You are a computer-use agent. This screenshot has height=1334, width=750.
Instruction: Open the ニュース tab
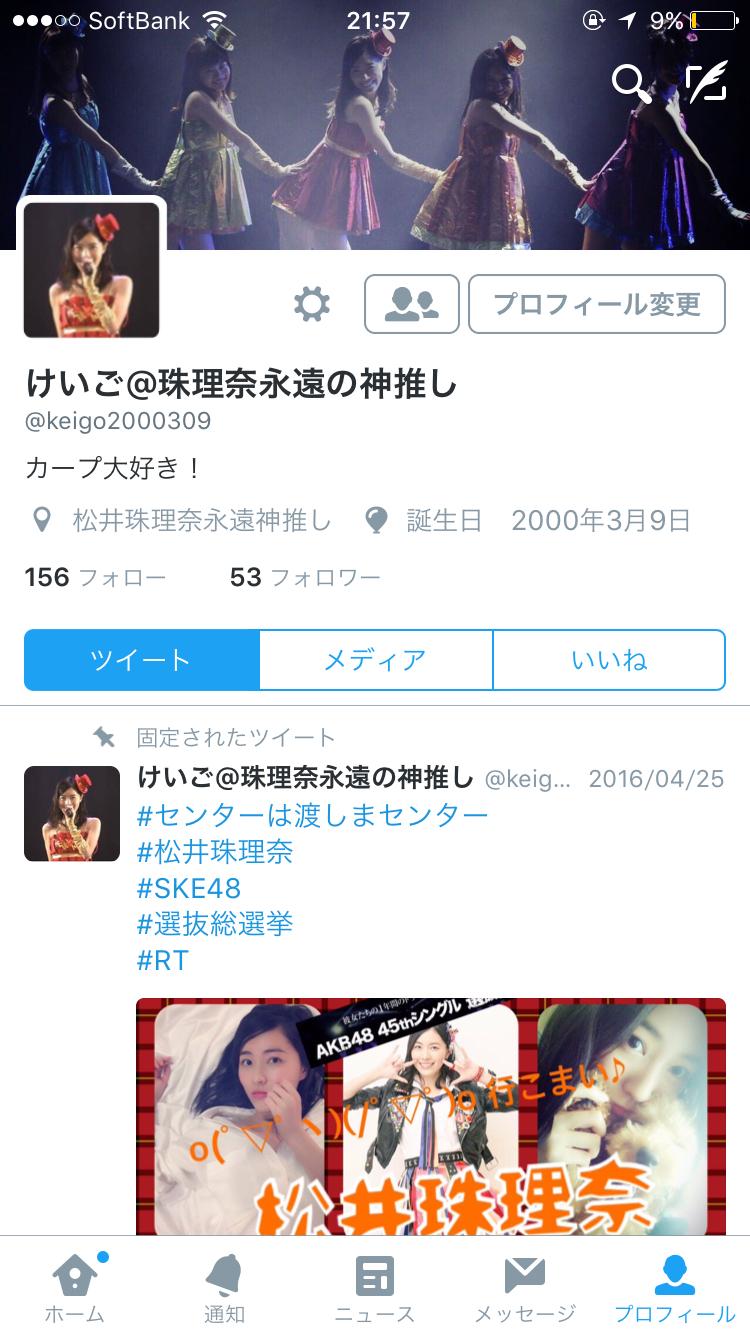[x=375, y=1288]
